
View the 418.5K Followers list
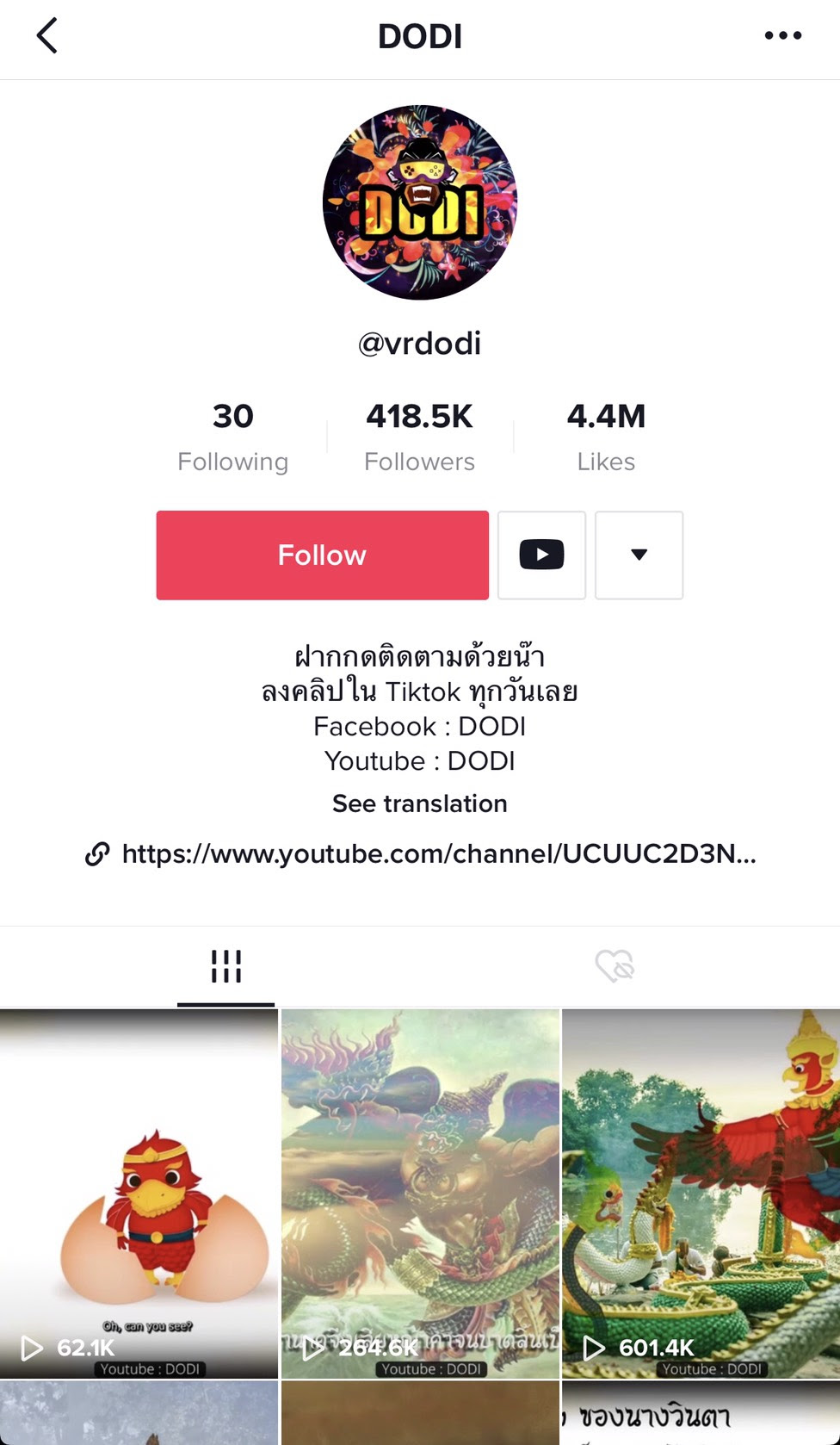[x=419, y=437]
